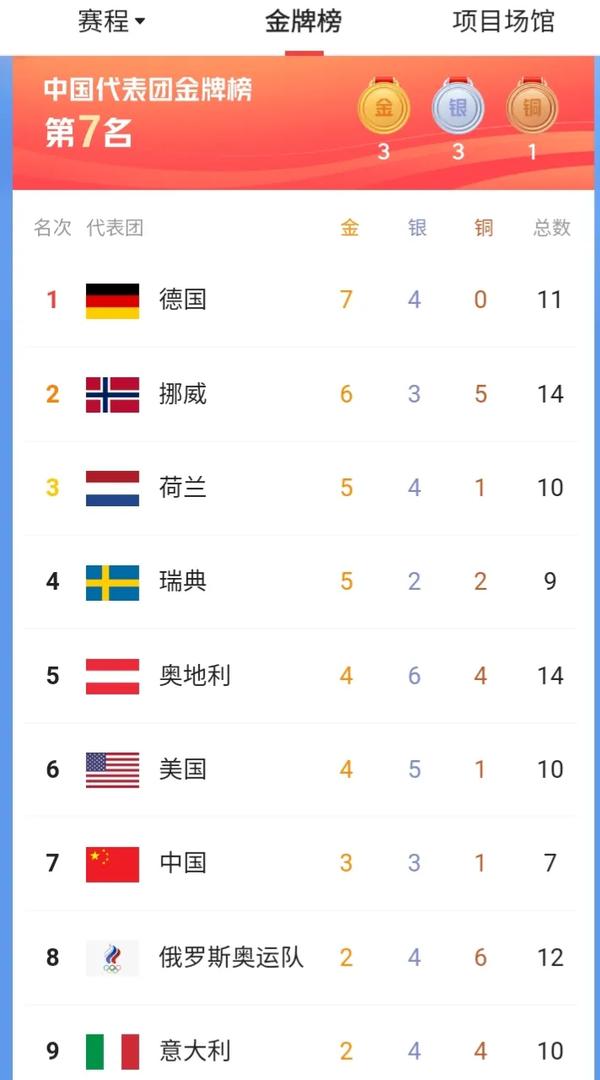
Task: Open the 中国 team row
Action: [x=300, y=863]
